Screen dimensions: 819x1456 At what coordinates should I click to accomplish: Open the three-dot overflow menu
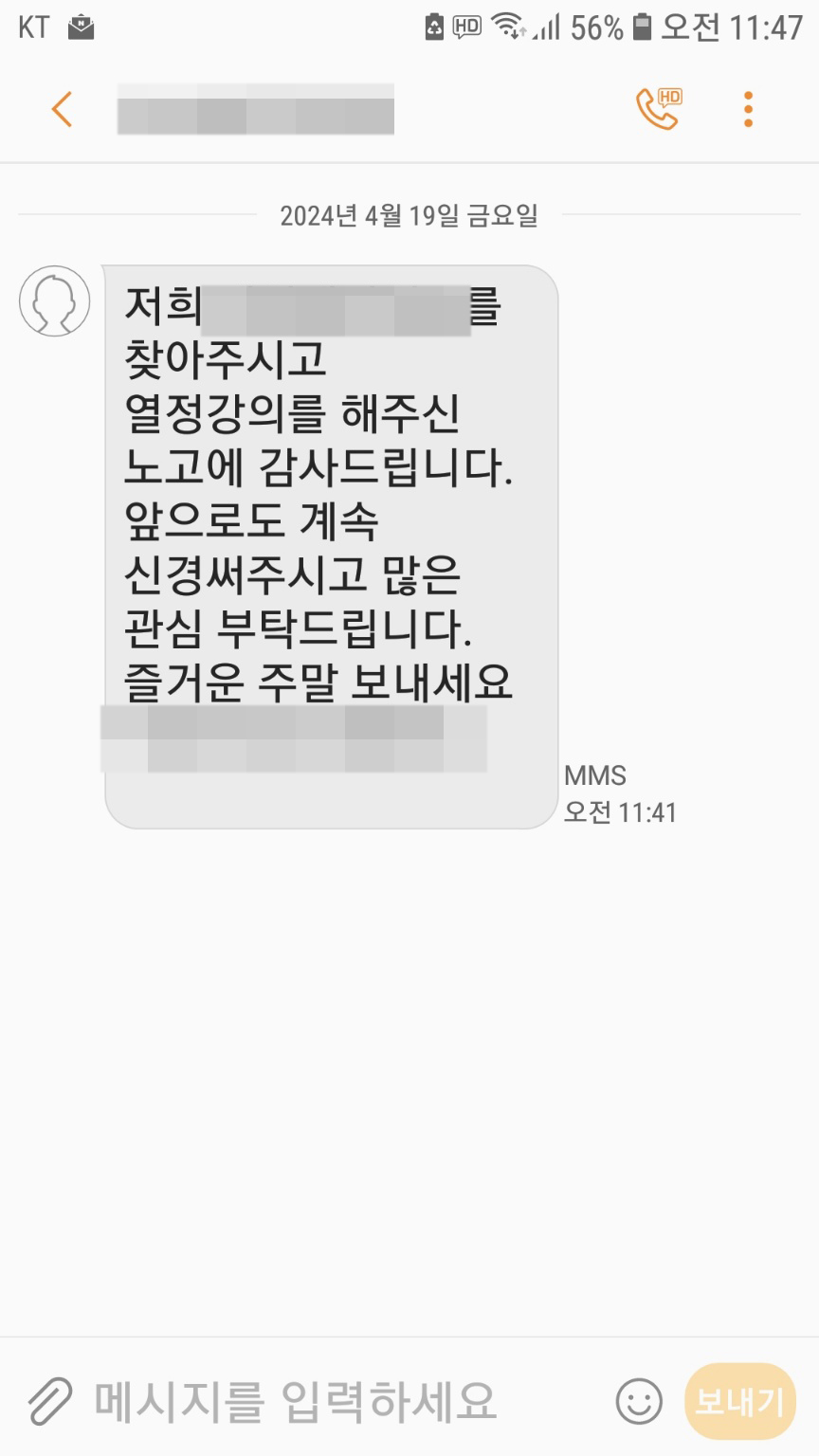[x=748, y=110]
